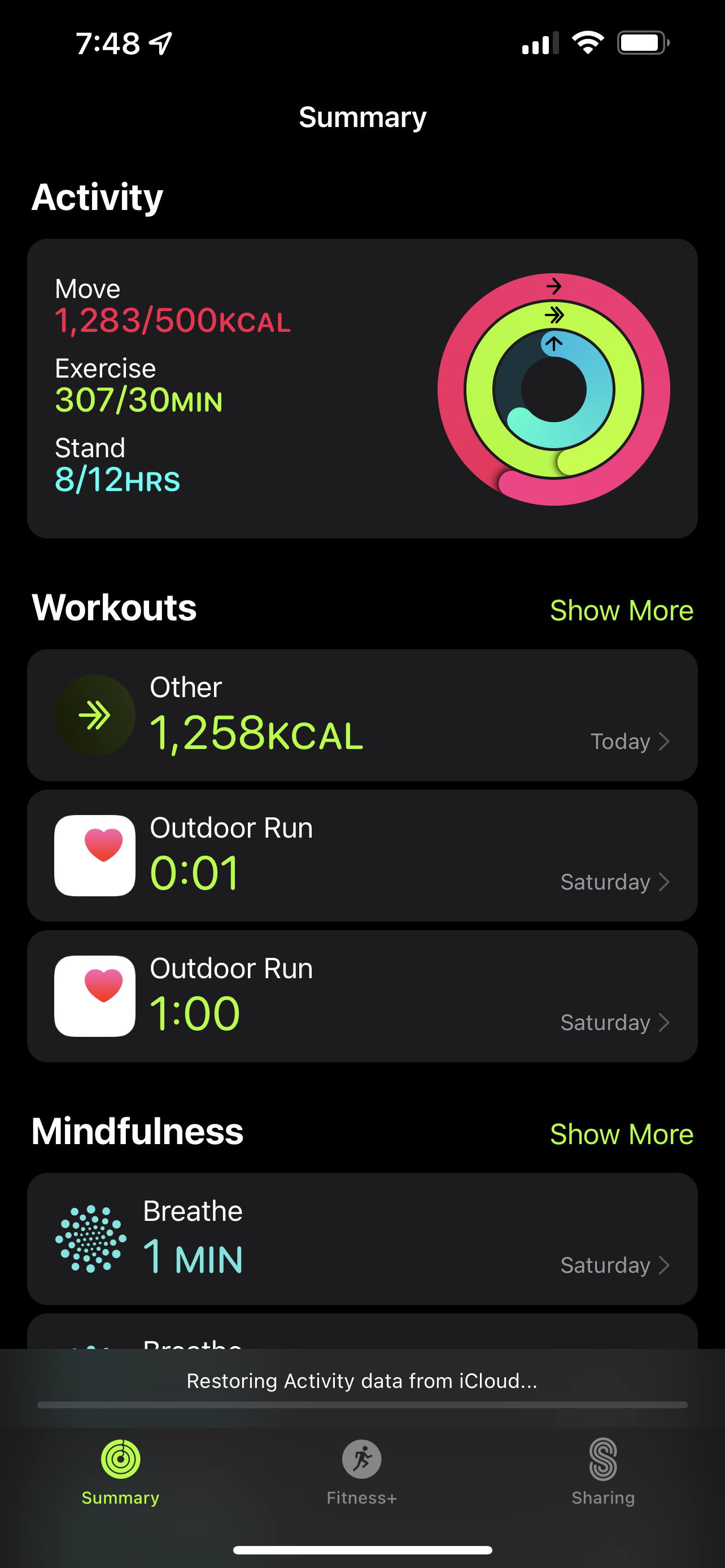725x1568 pixels.
Task: Switch to the Fitness+ tab
Action: pyautogui.click(x=361, y=1470)
